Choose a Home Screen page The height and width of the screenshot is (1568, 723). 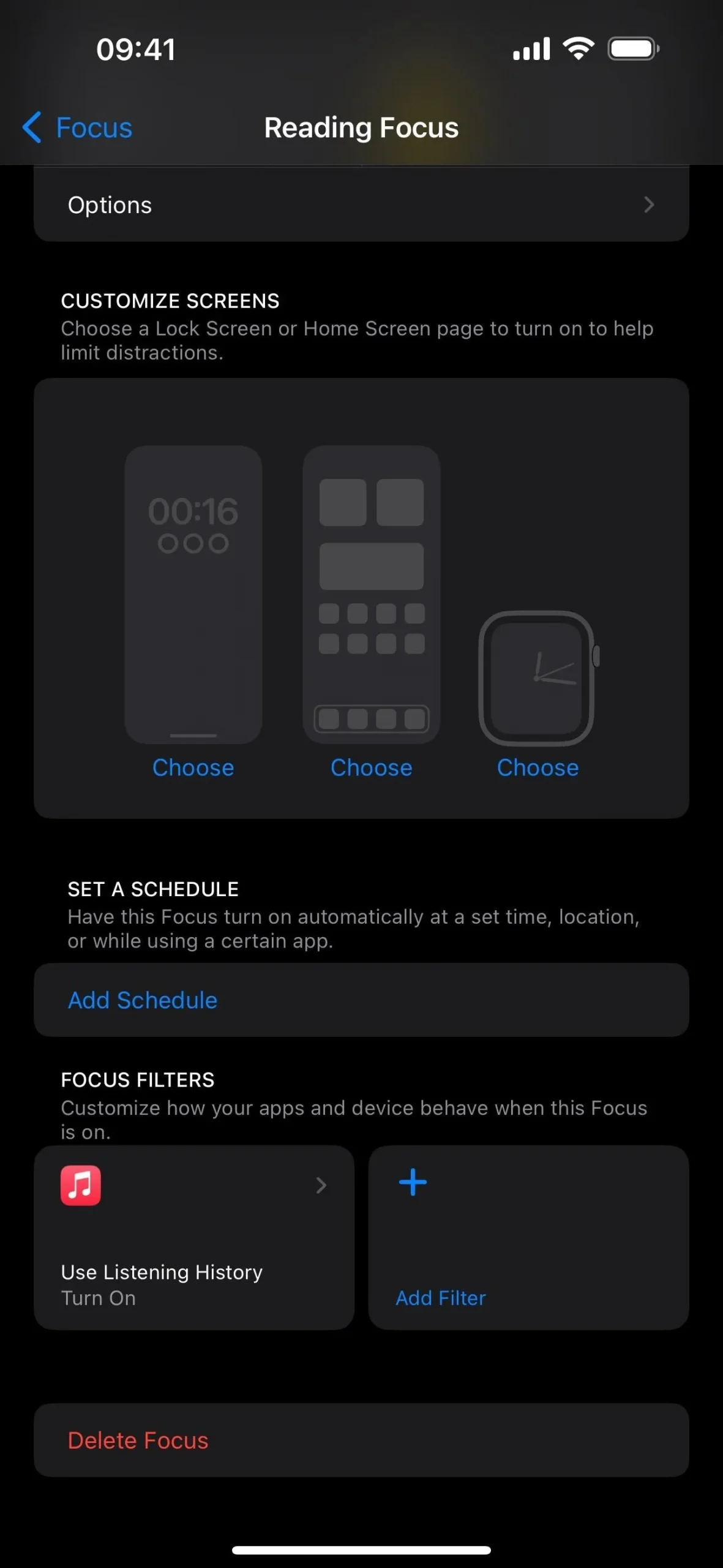pyautogui.click(x=371, y=767)
